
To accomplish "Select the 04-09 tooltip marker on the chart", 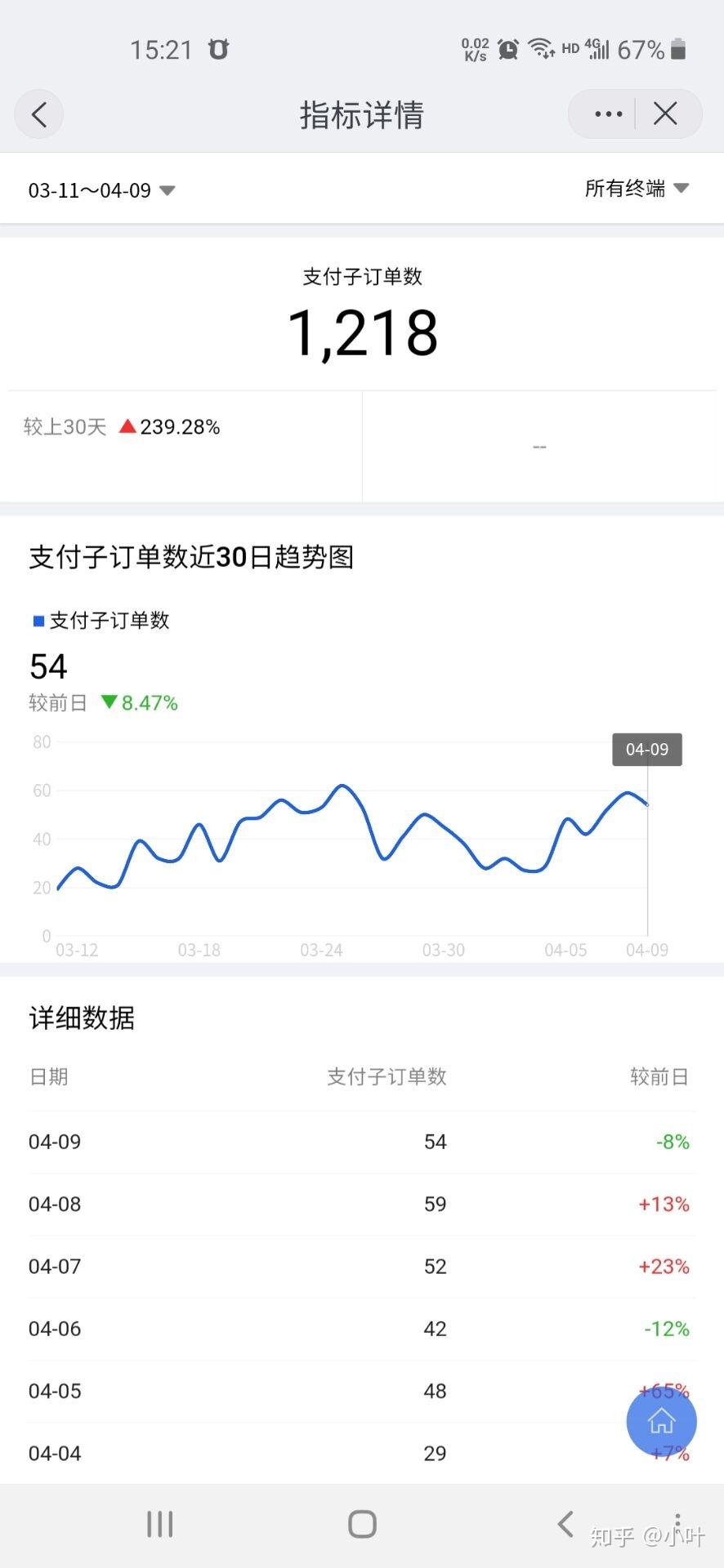I will 646,749.
